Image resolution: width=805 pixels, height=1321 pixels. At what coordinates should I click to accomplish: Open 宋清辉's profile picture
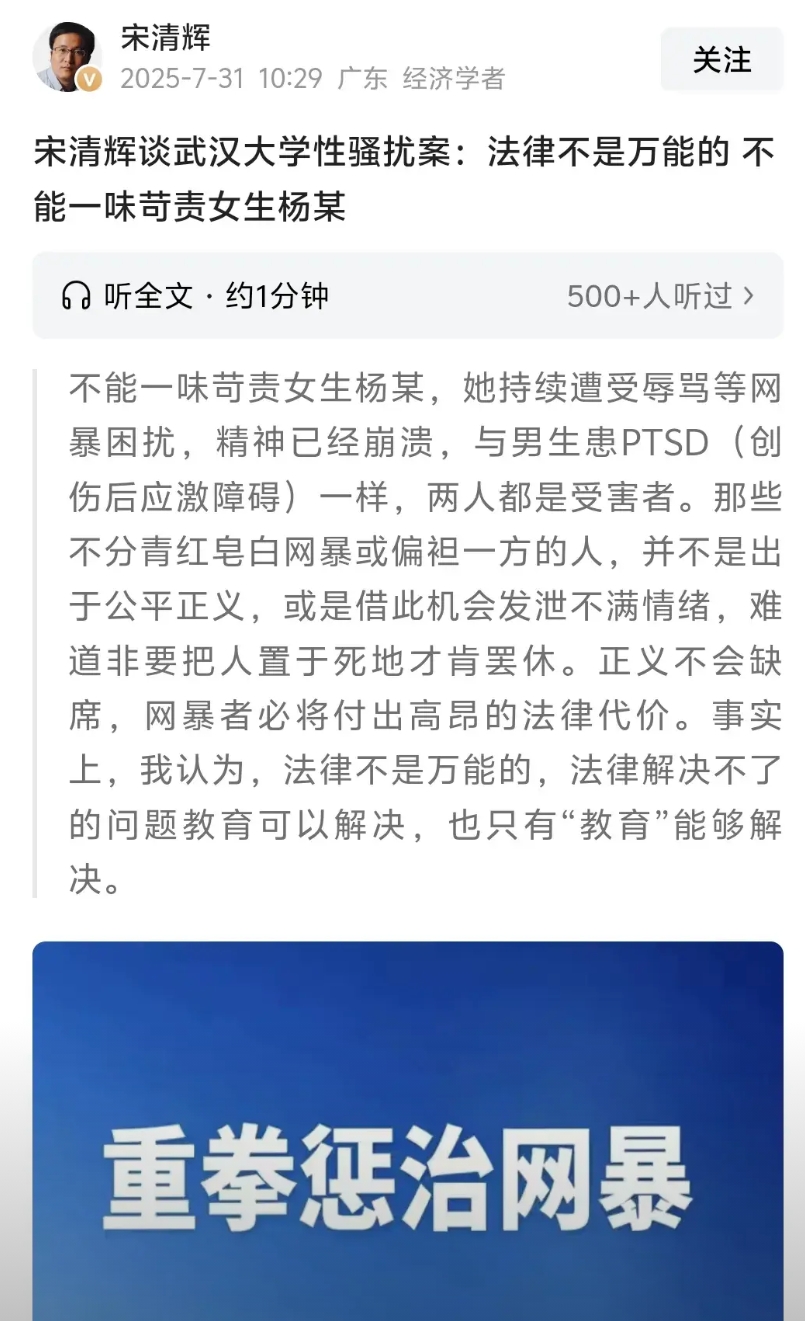pyautogui.click(x=67, y=58)
